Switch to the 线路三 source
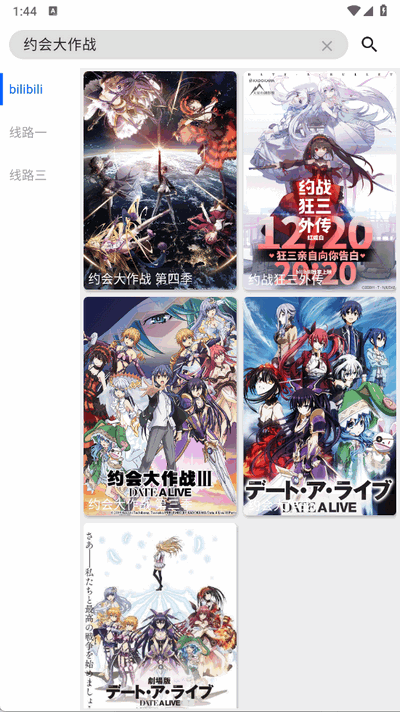This screenshot has width=400, height=712. [28, 175]
